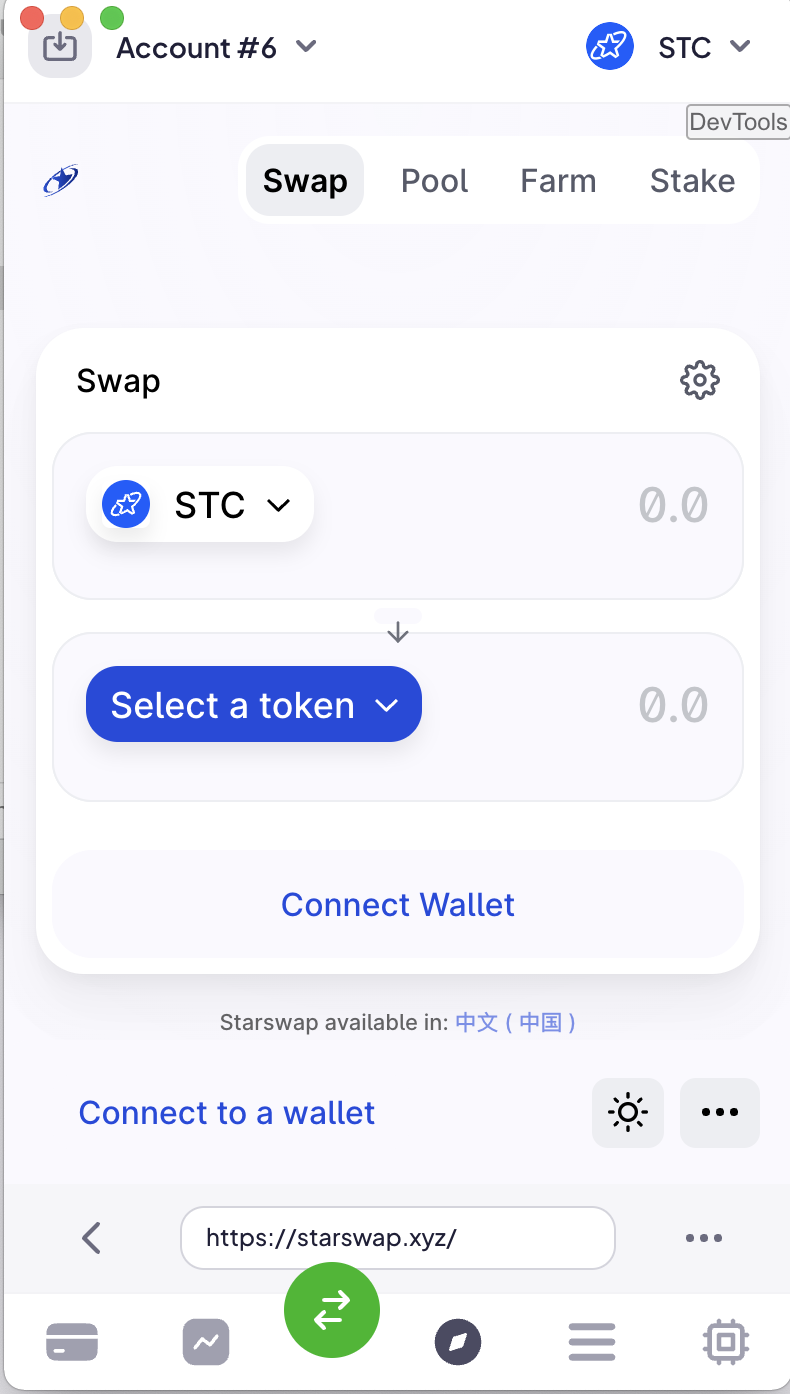Image resolution: width=790 pixels, height=1394 pixels.
Task: Go back in the in-app browser
Action: [91, 1238]
